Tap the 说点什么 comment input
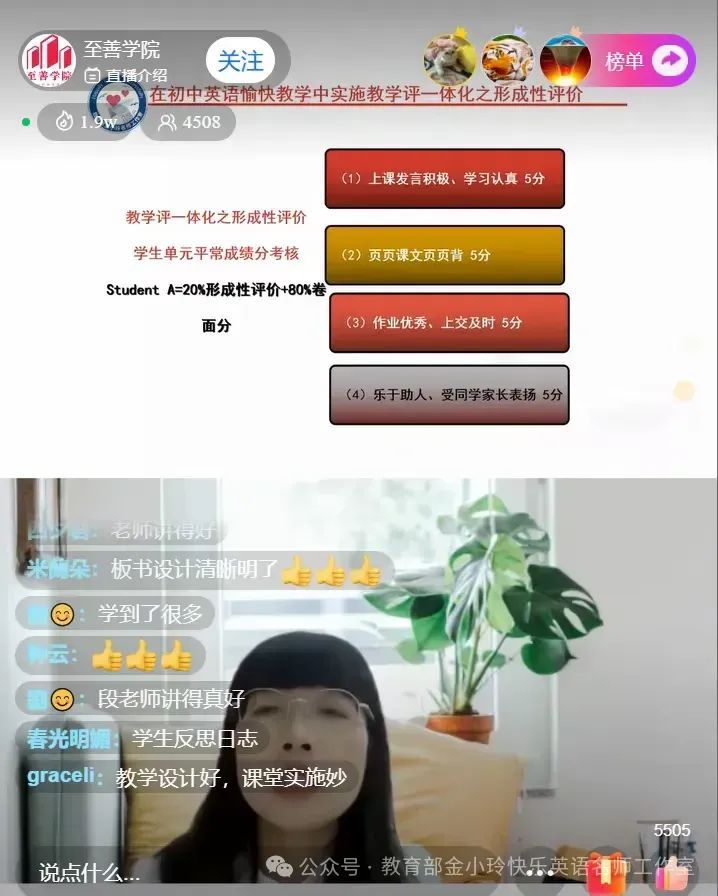 click(x=90, y=872)
